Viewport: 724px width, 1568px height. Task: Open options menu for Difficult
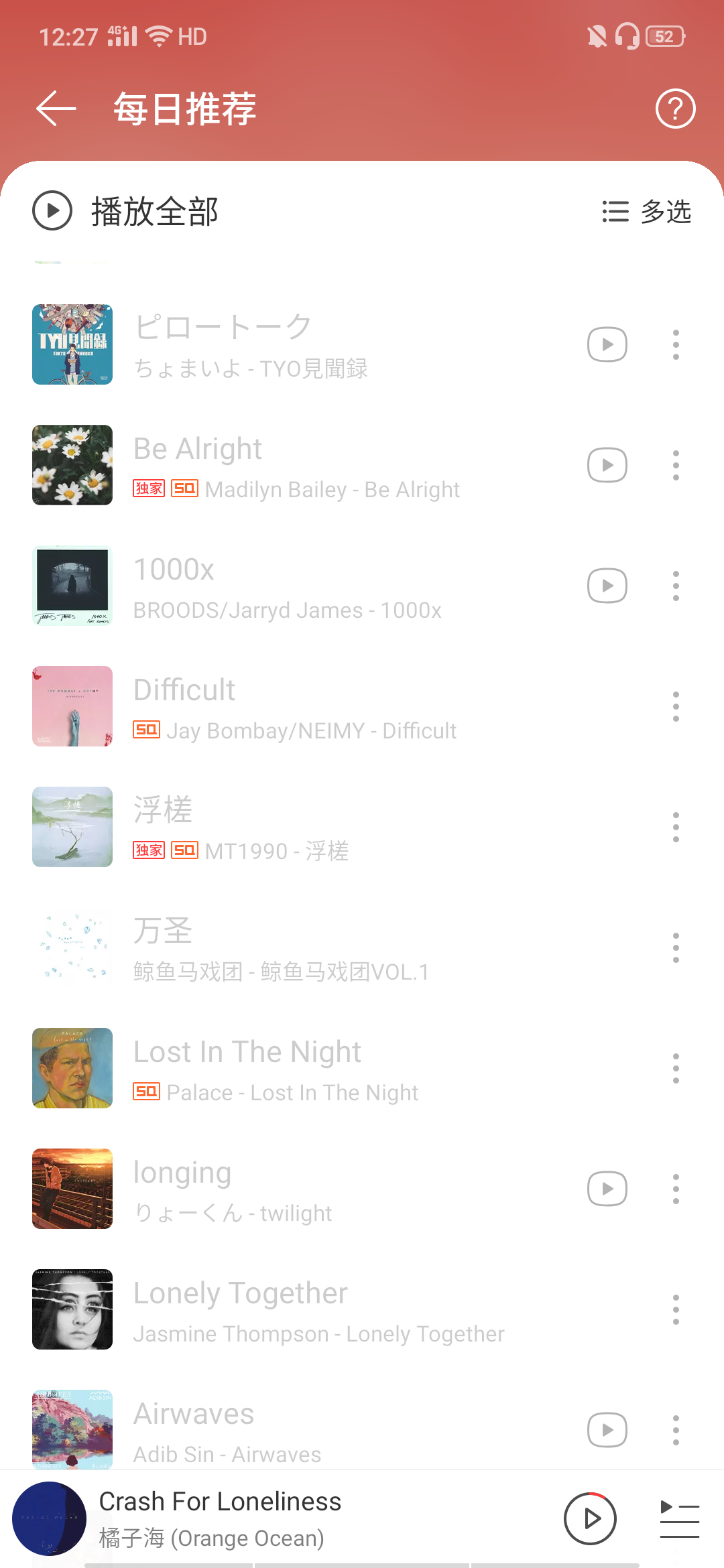pos(676,706)
